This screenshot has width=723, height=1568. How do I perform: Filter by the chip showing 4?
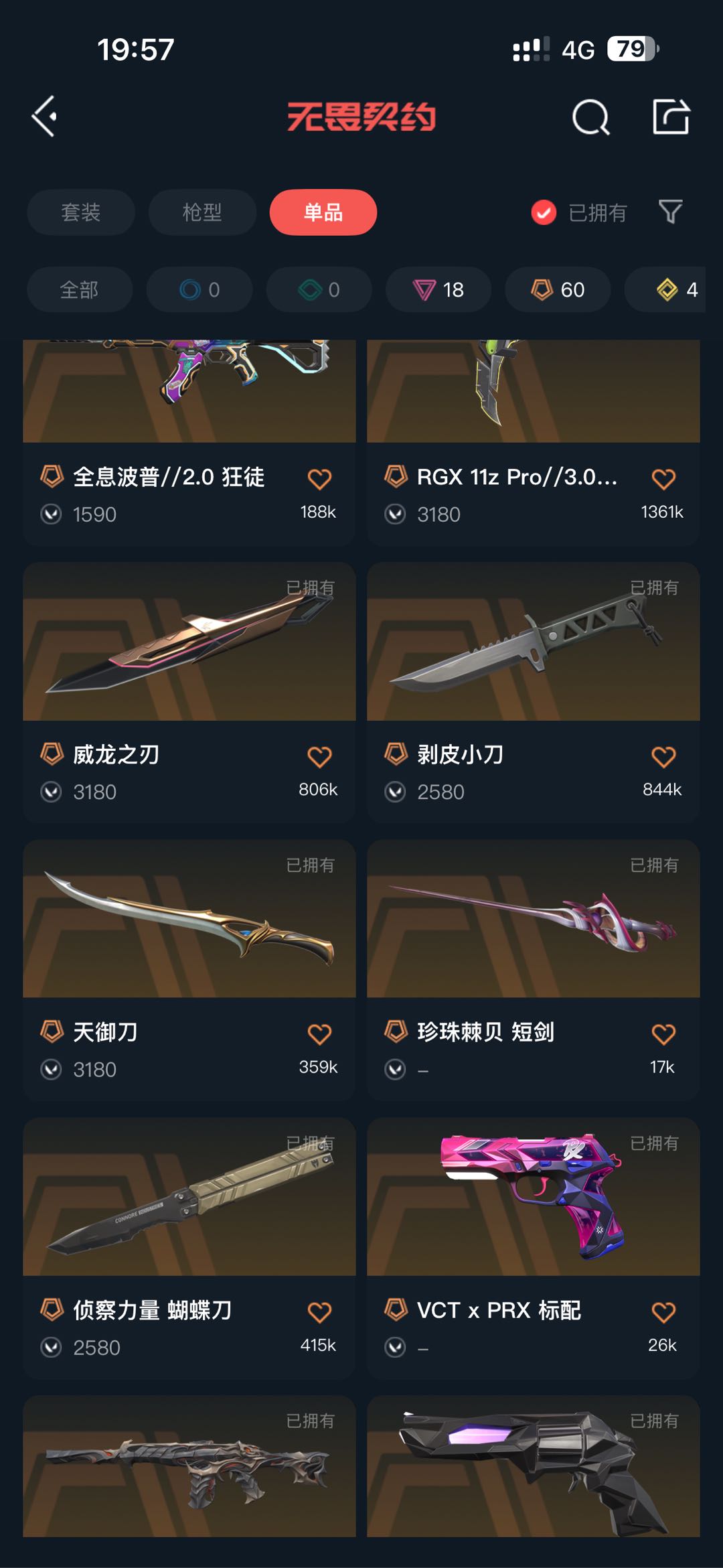coord(676,289)
